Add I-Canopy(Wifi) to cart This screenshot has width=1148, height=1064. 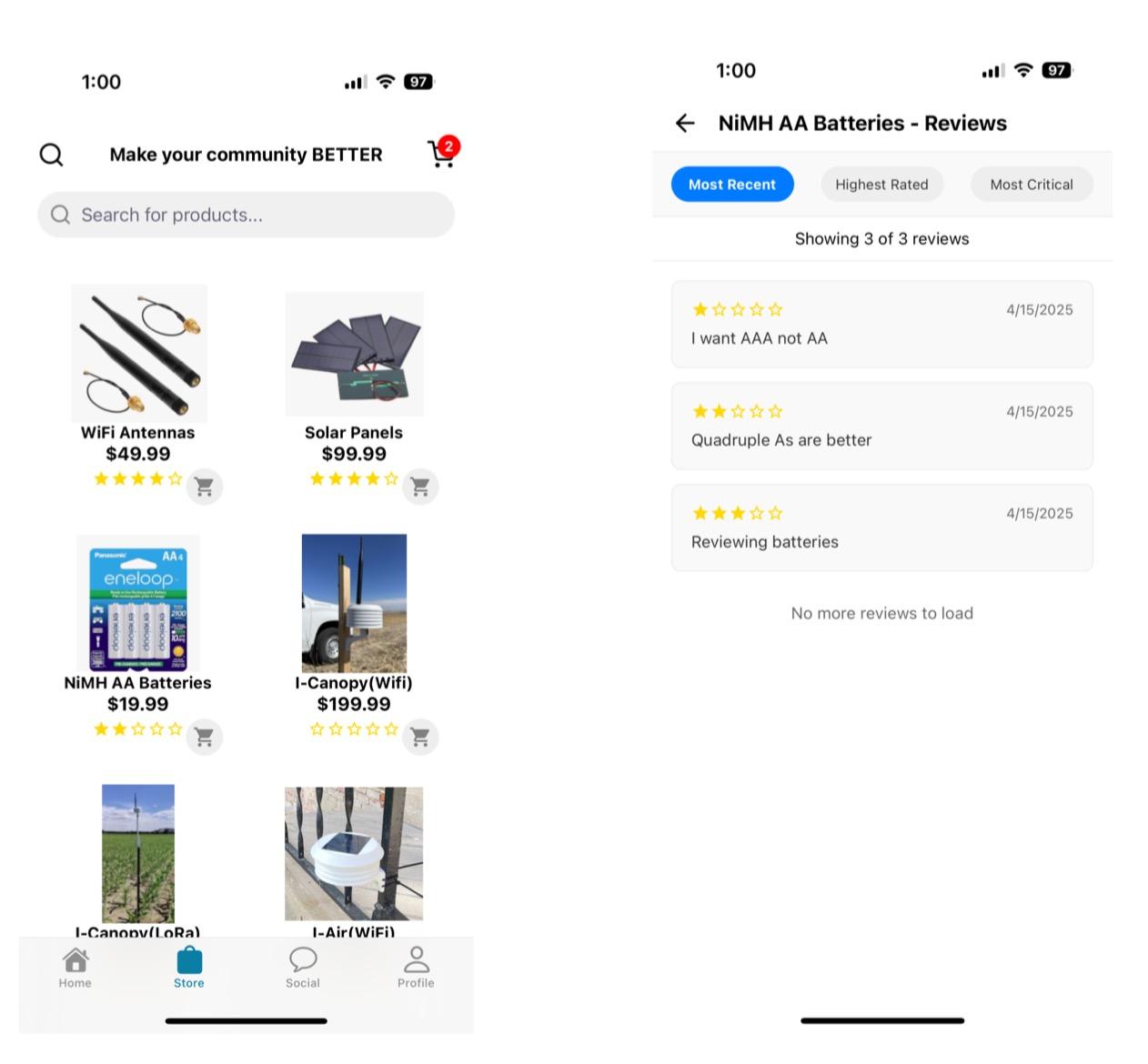[x=420, y=737]
